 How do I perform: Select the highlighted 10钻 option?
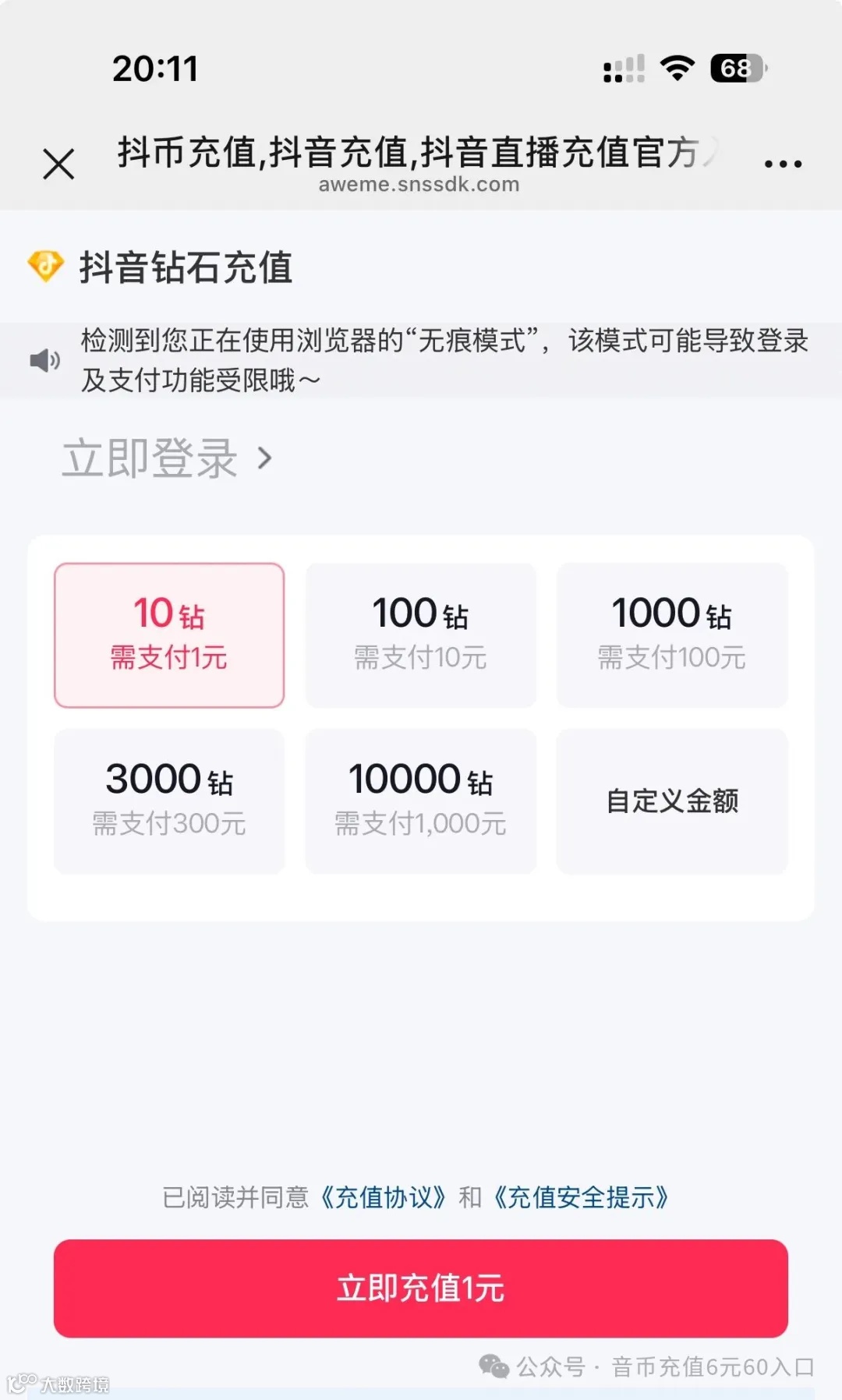coord(168,633)
